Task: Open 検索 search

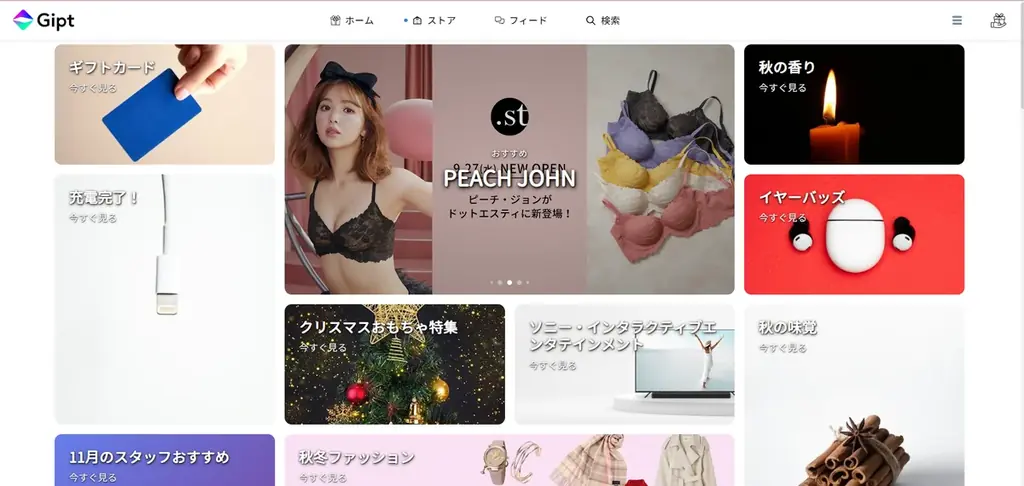Action: [603, 20]
